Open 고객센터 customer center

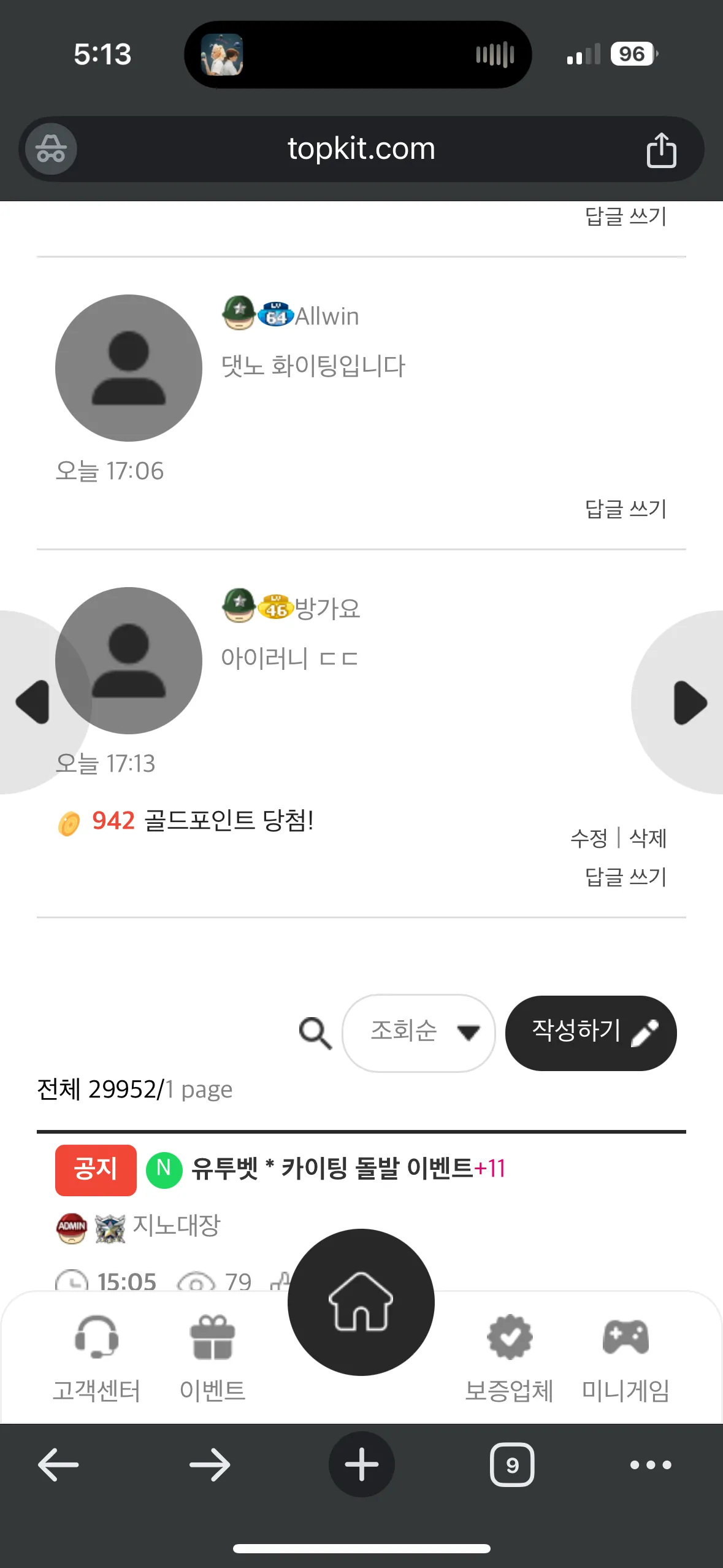click(x=96, y=1358)
